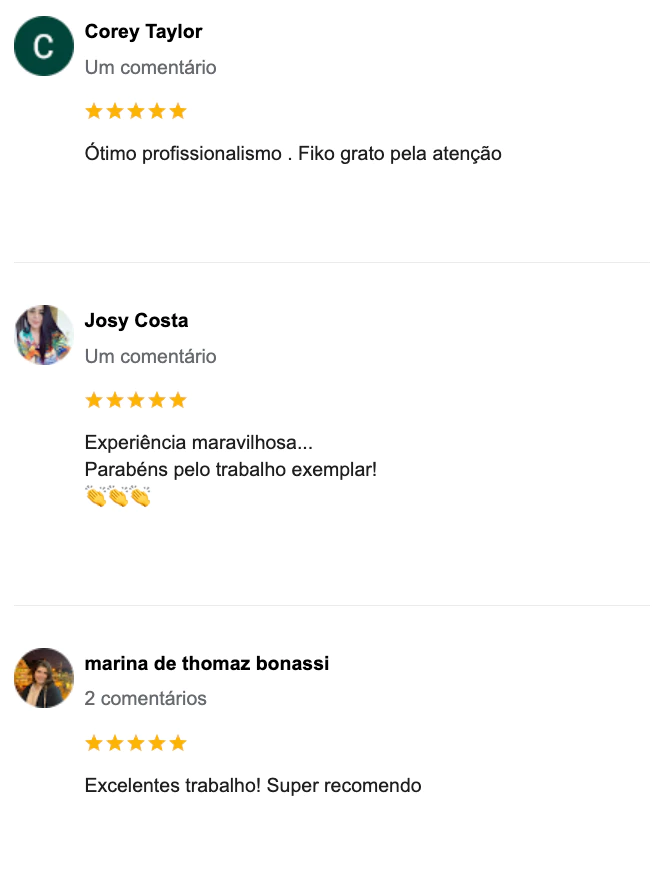Image resolution: width=656 pixels, height=872 pixels.
Task: View Josy Costa's profile photo
Action: click(44, 335)
